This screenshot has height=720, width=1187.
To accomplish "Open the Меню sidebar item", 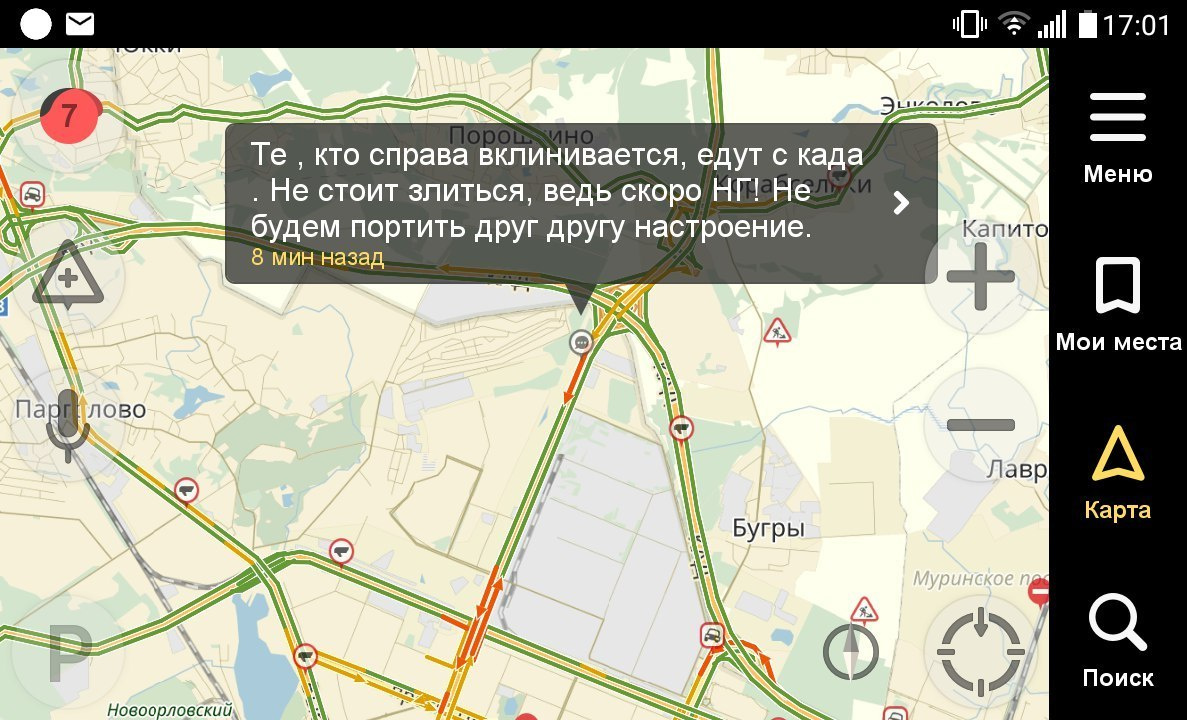I will pos(1117,138).
